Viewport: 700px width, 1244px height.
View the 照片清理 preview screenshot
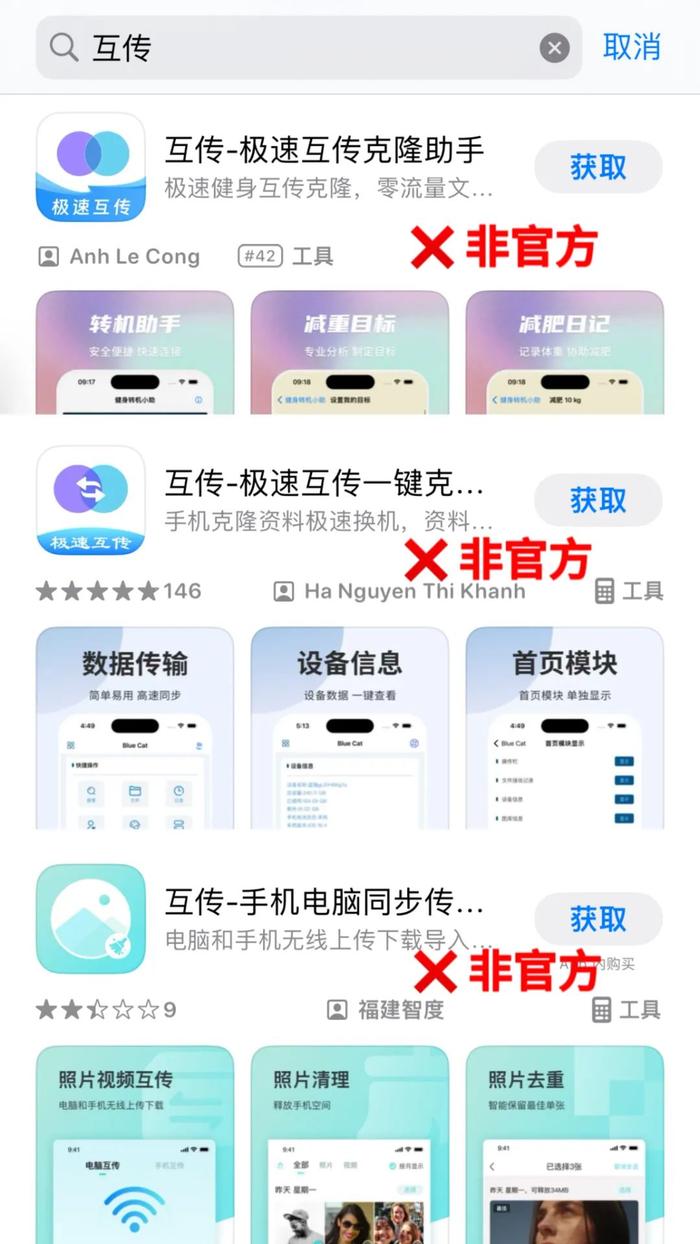(349, 1145)
